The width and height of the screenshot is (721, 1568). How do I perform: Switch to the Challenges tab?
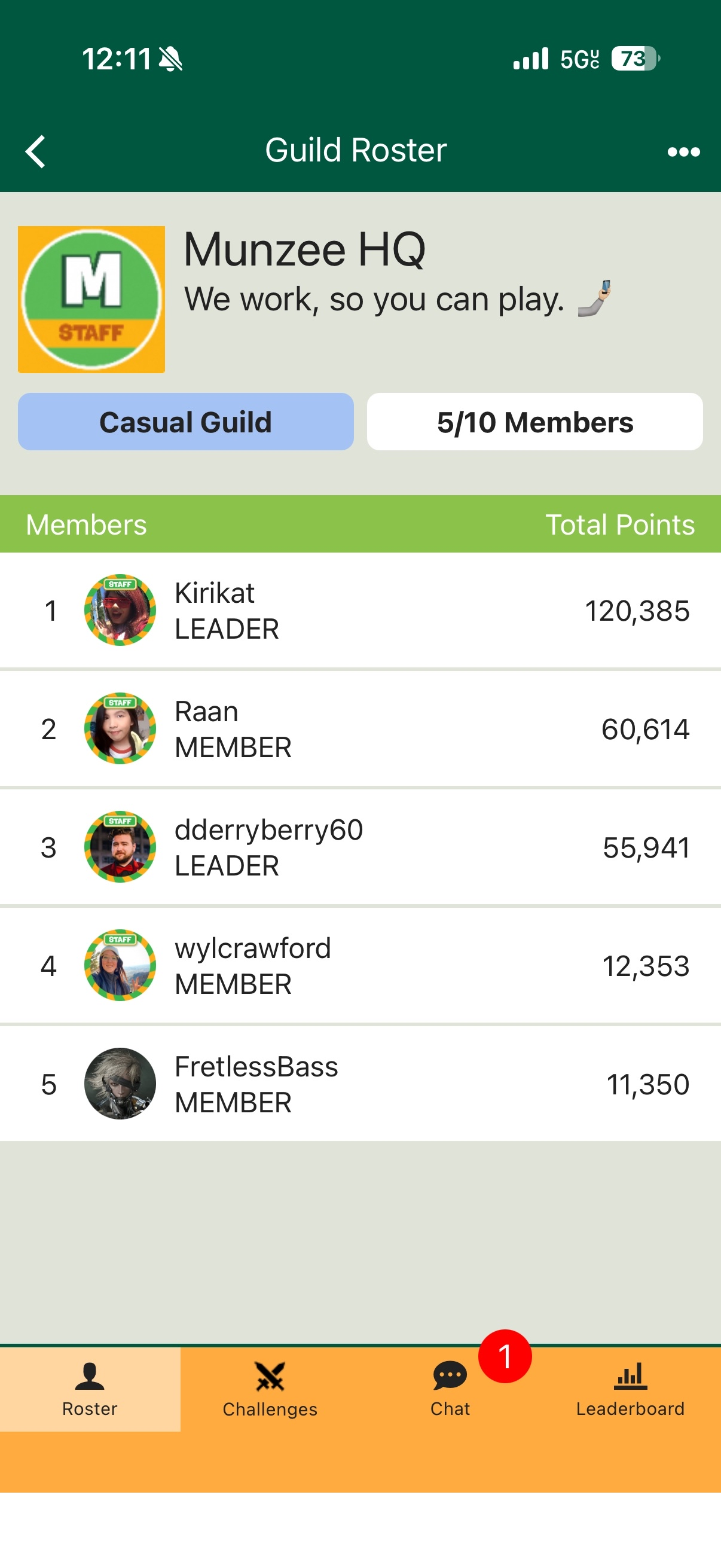click(x=270, y=1389)
